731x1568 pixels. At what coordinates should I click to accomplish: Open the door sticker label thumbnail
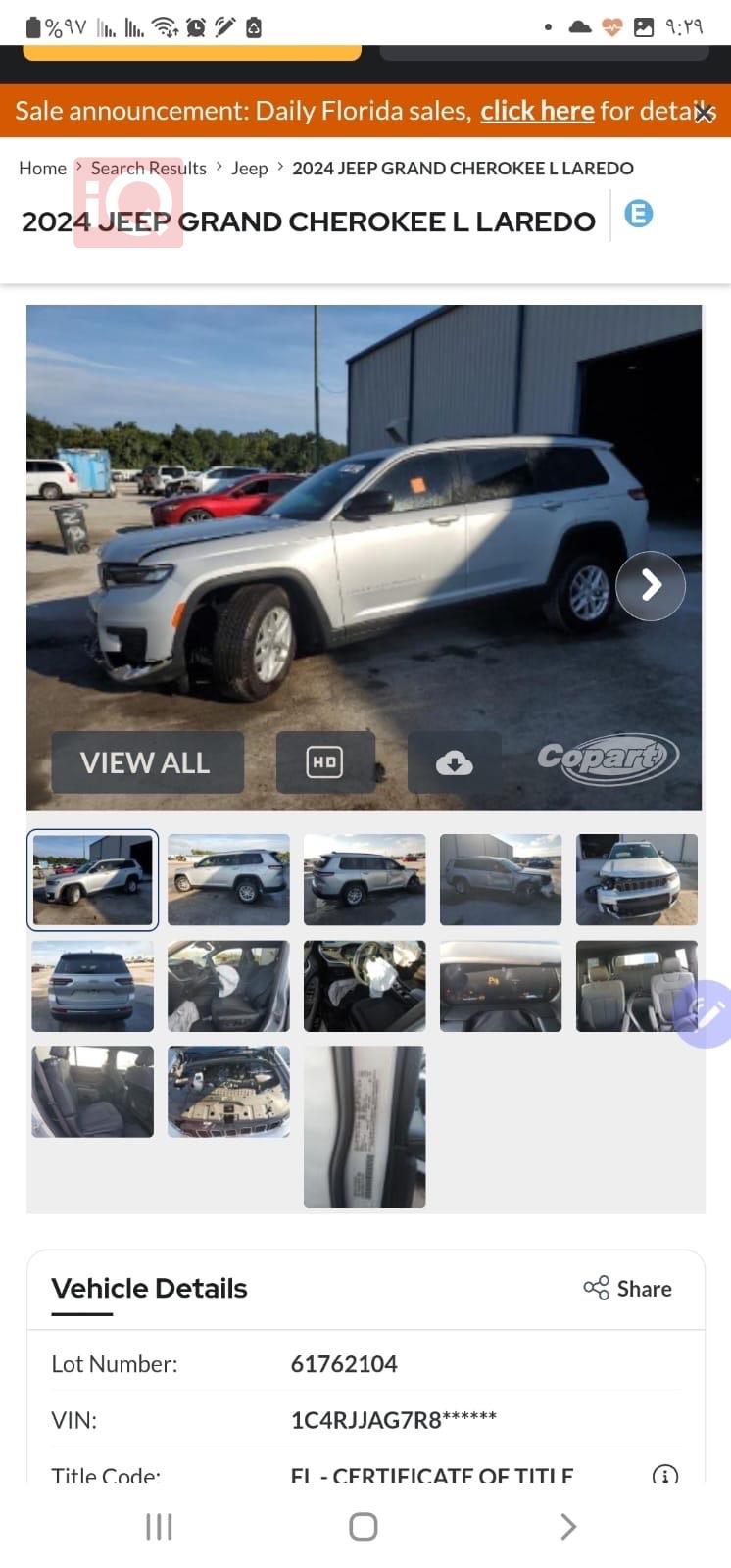click(365, 1126)
